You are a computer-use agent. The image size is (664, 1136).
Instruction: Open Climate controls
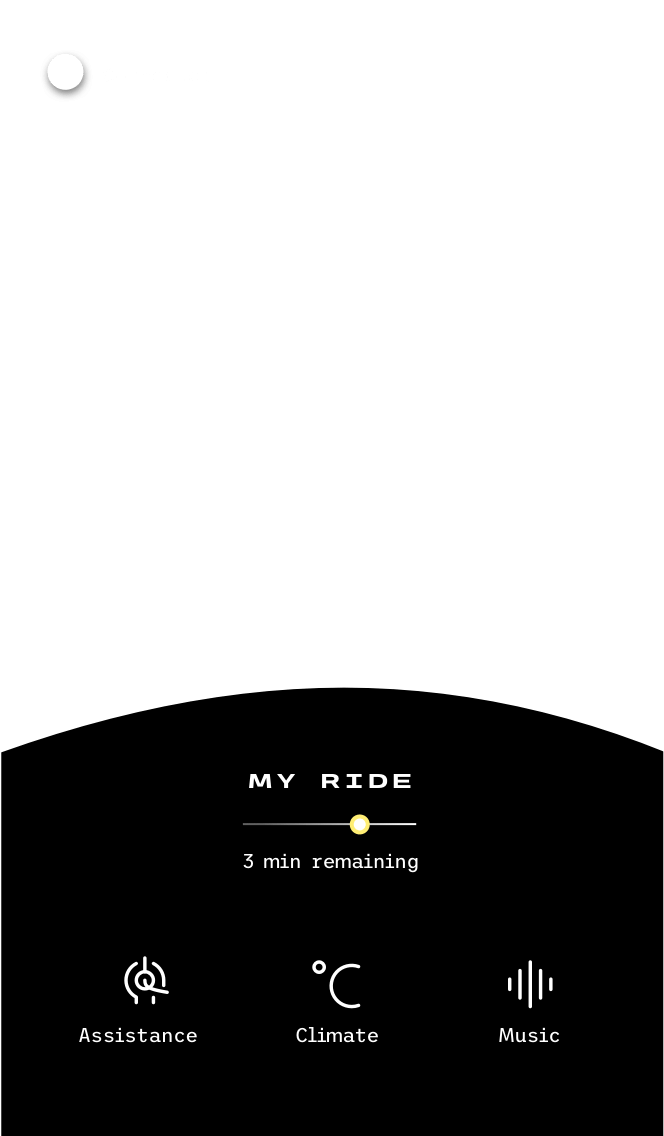tap(337, 999)
